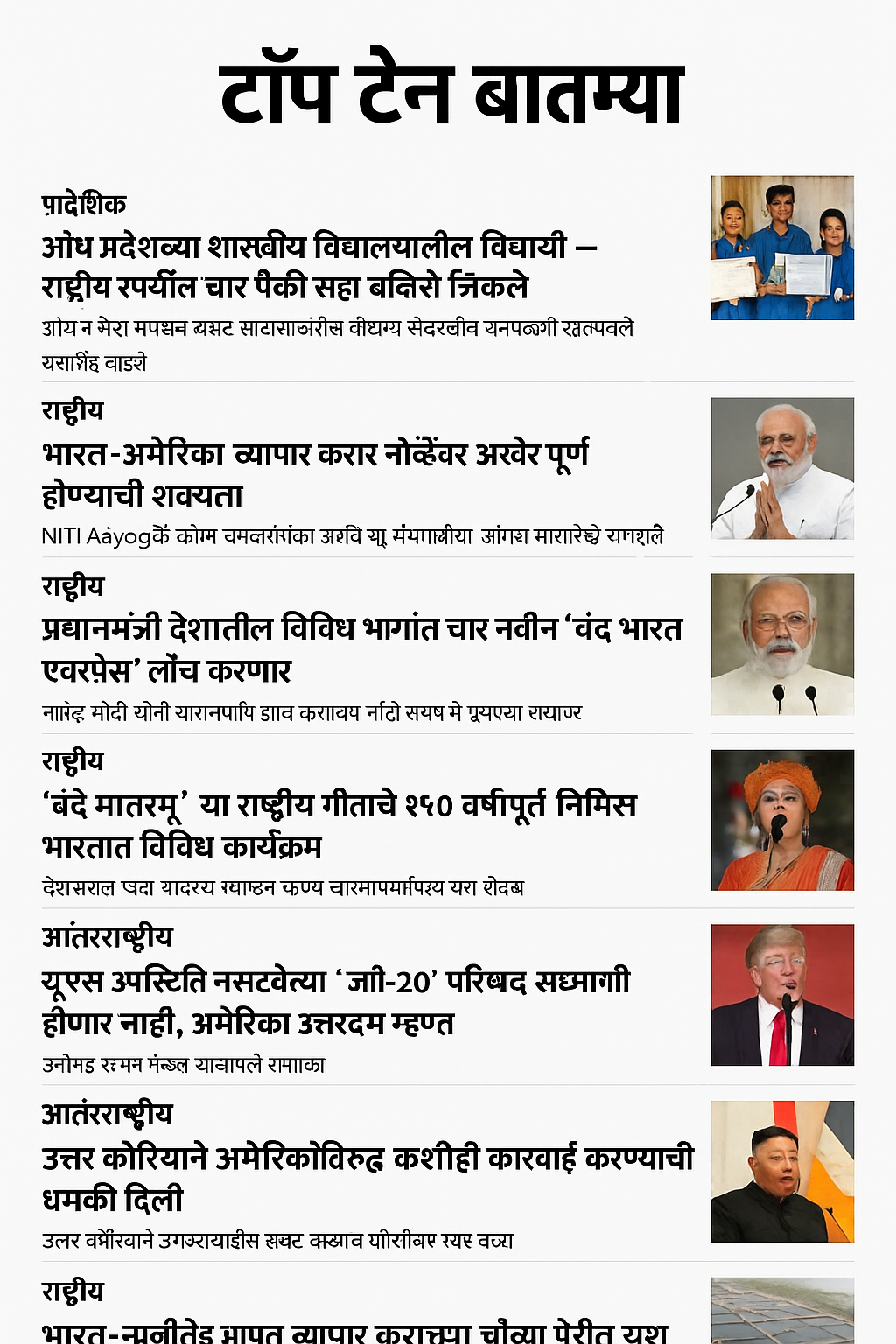Tap the photo beside the जी-20 story
Viewport: 896px width, 1344px height.
781,995
